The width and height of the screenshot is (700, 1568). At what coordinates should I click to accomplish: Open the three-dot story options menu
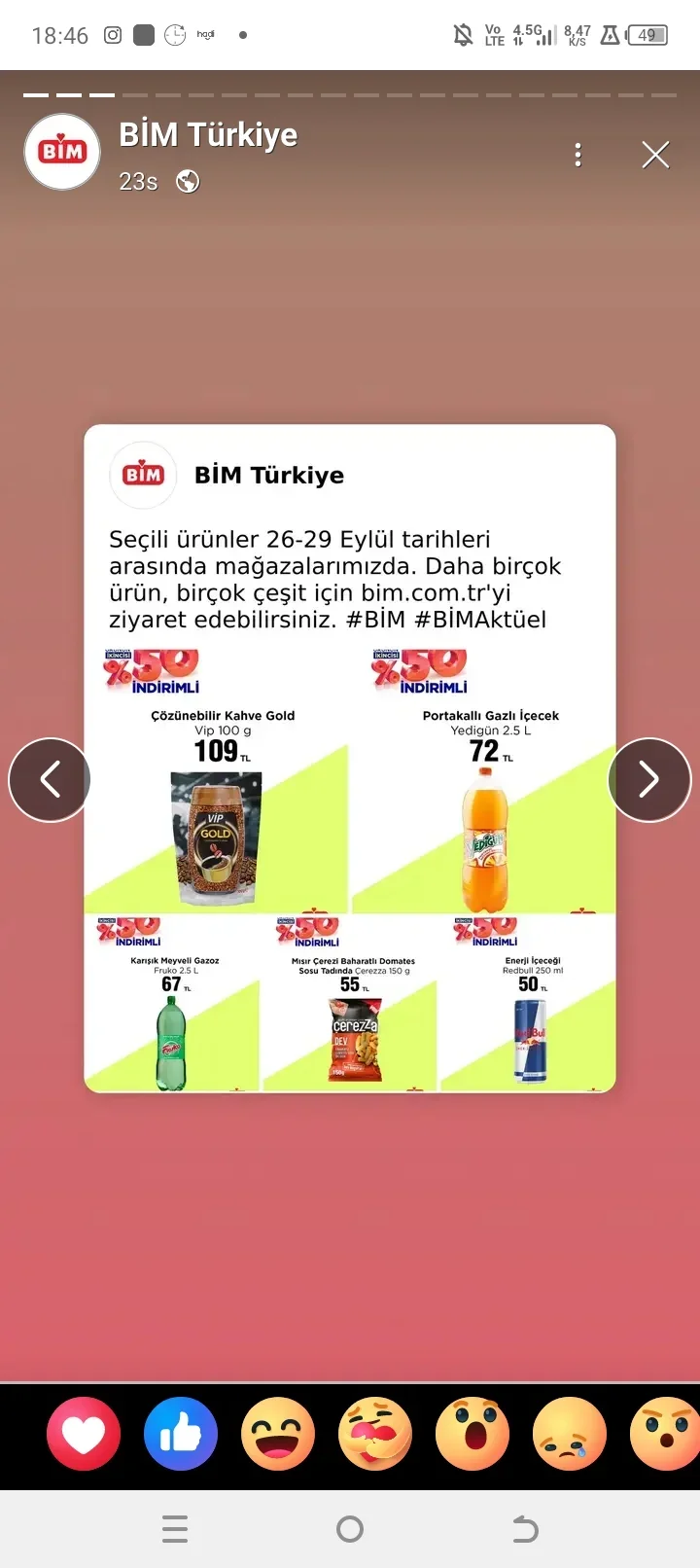pos(578,154)
